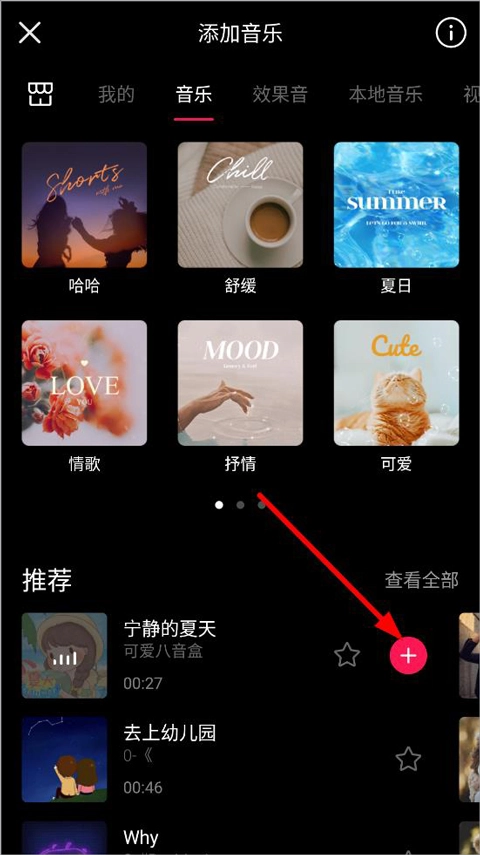View all recommended via 查看全部

[x=422, y=580]
